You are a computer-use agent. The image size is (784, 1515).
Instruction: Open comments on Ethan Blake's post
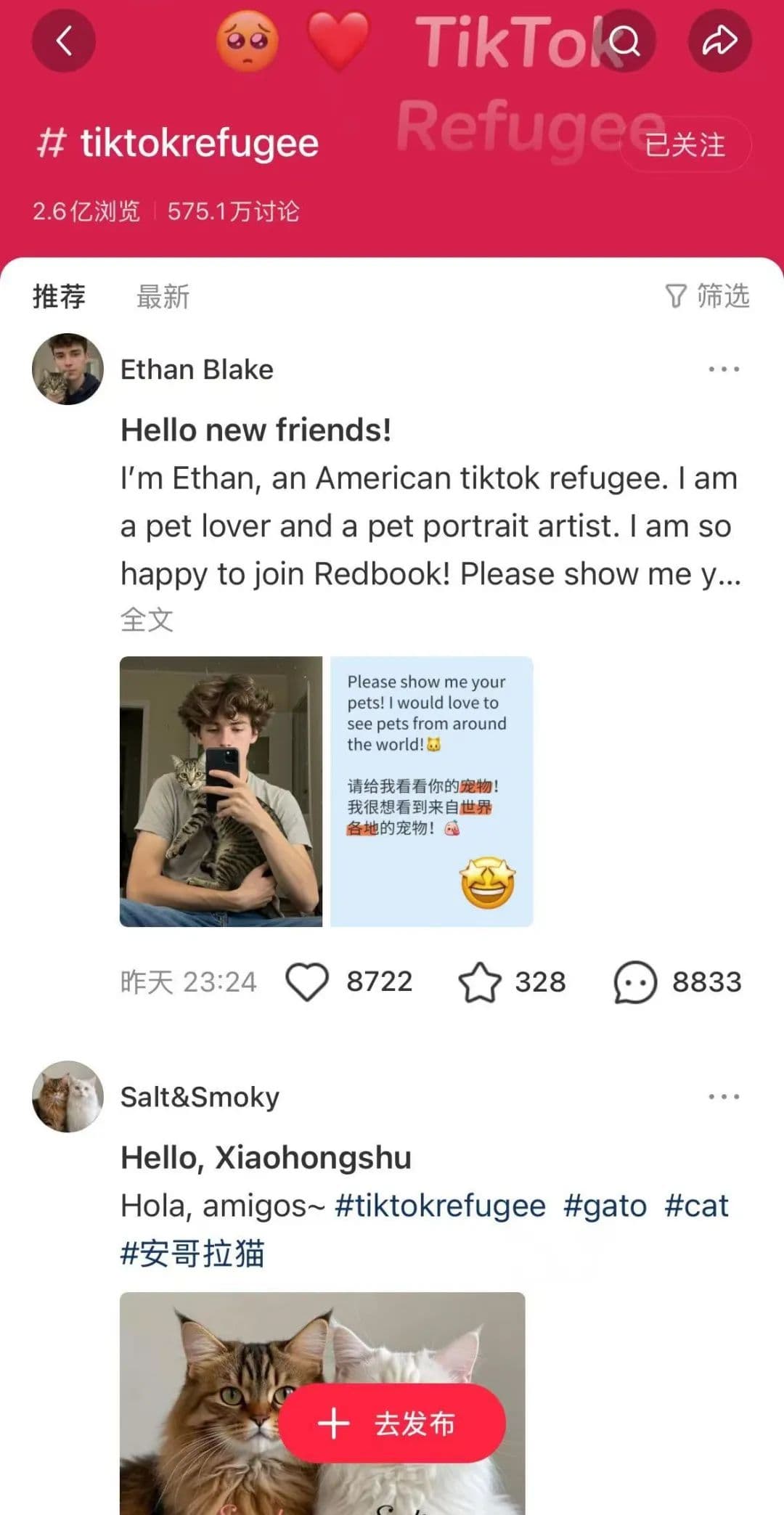pyautogui.click(x=635, y=981)
